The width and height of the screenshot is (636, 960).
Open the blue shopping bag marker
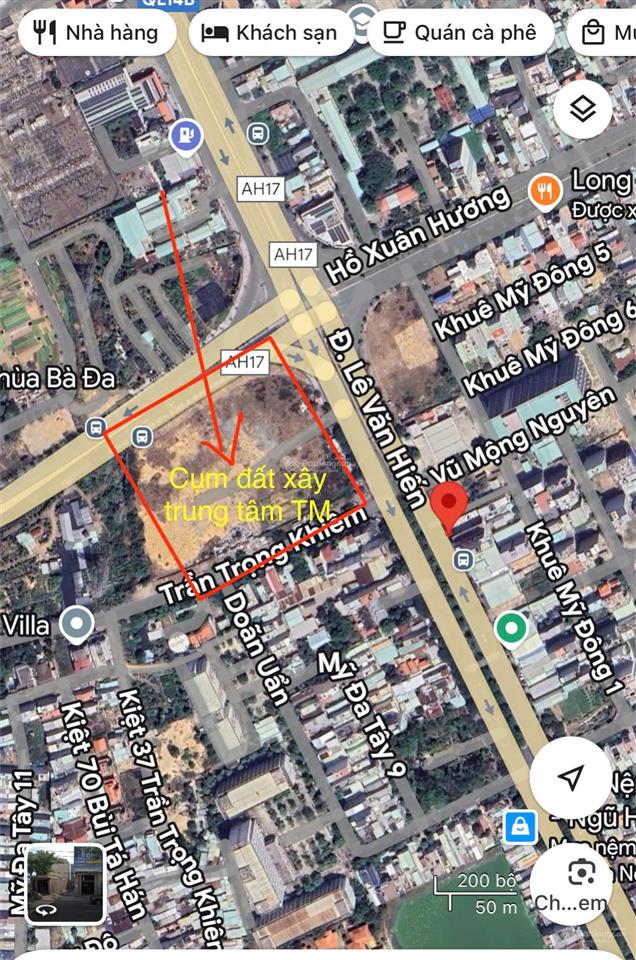click(x=521, y=827)
